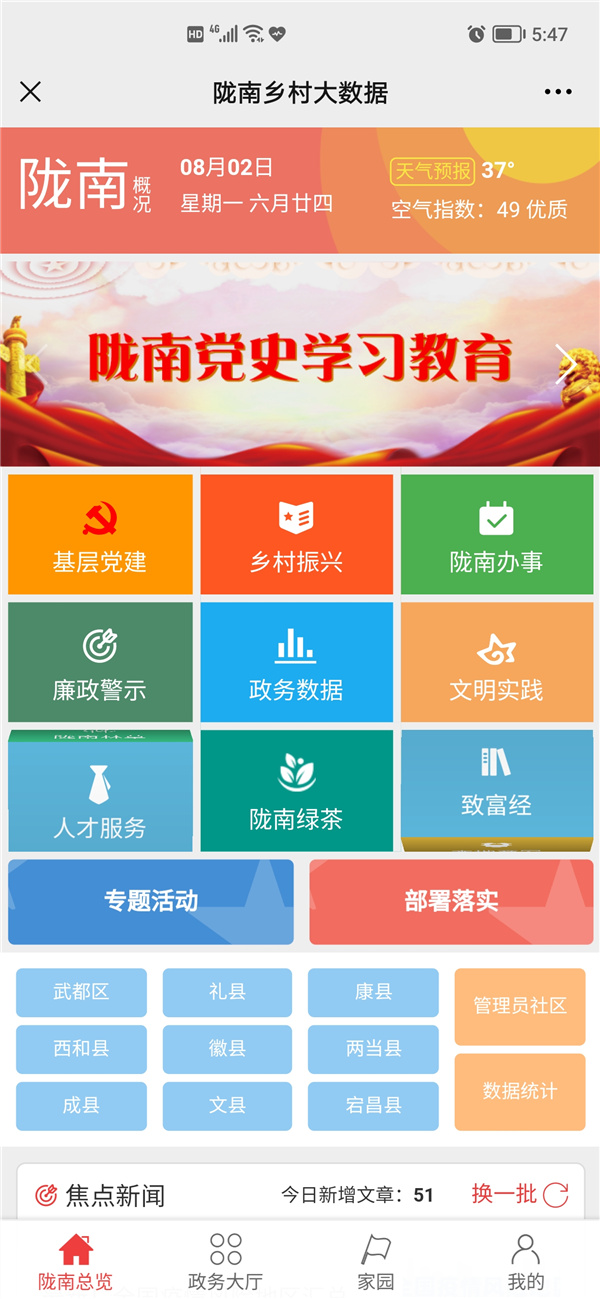Close the 陇南乡村大数据 page

(31, 92)
